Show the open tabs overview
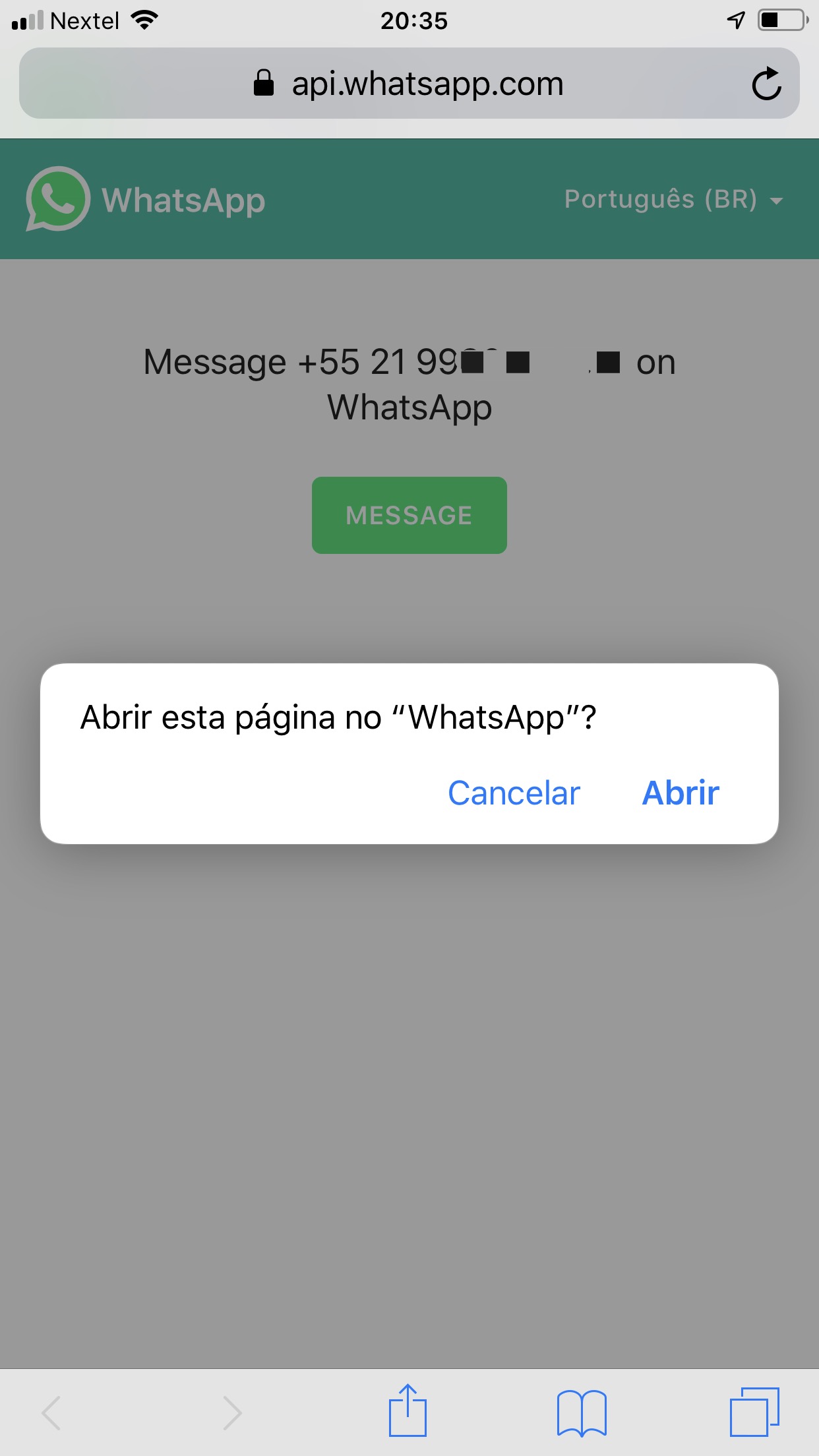 click(x=754, y=1412)
